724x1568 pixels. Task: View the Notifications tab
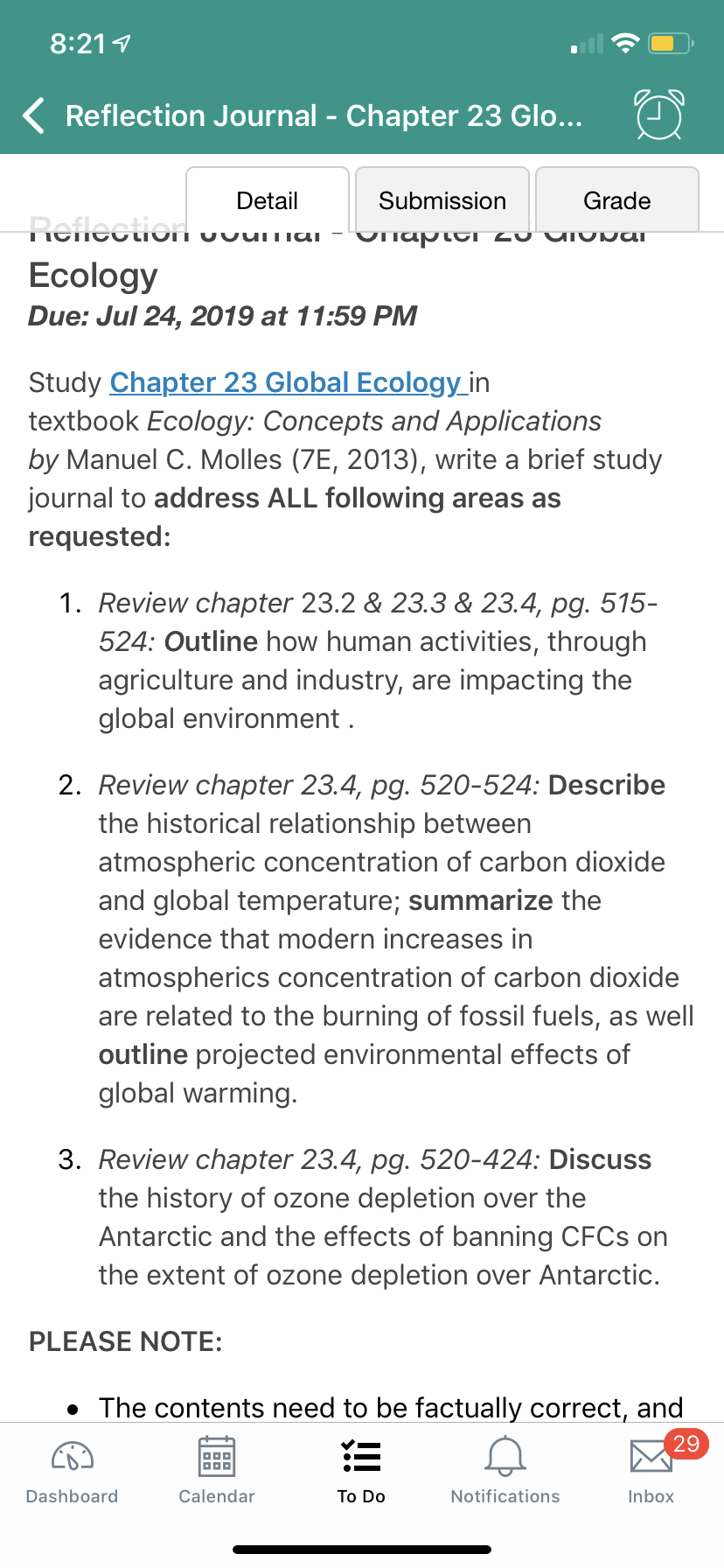(505, 1472)
